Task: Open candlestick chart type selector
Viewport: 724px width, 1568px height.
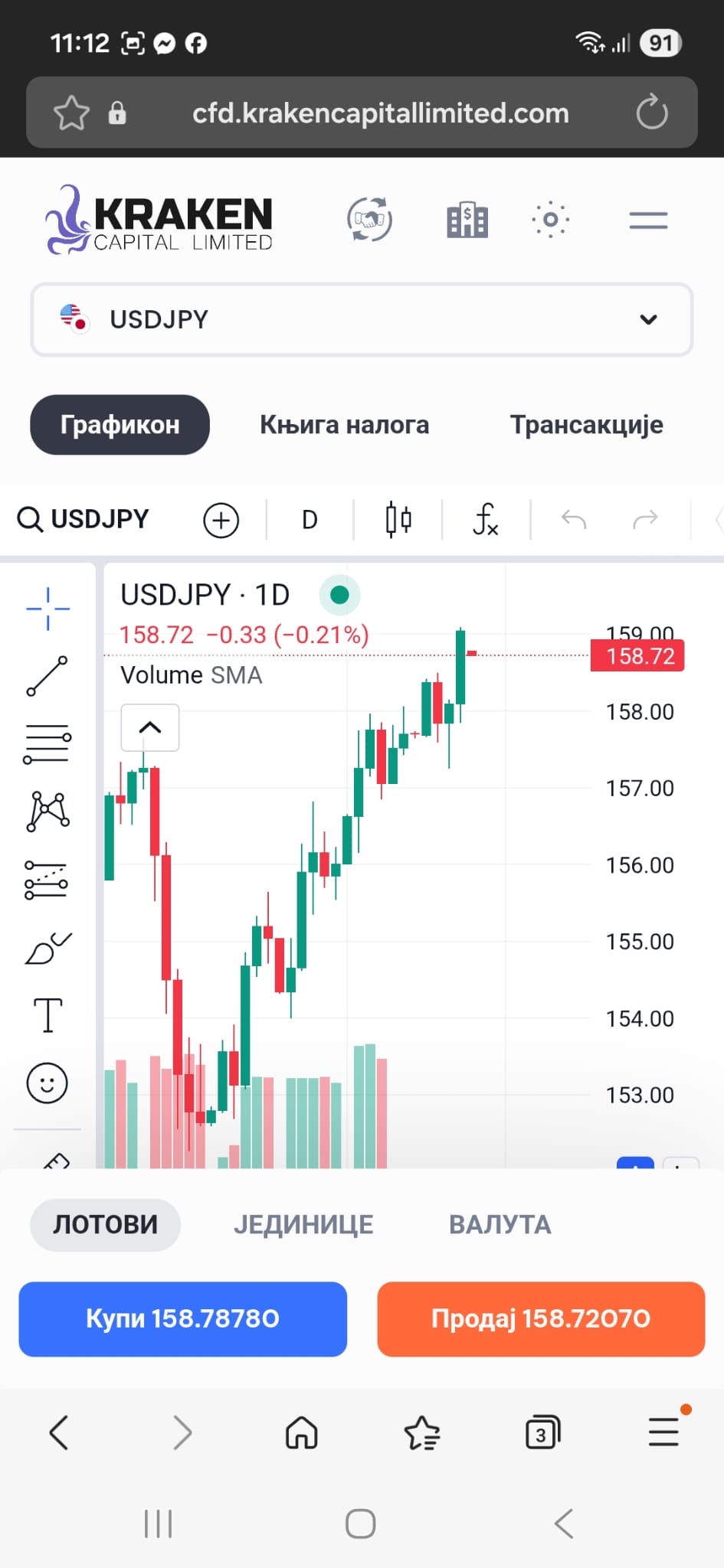Action: pos(398,520)
